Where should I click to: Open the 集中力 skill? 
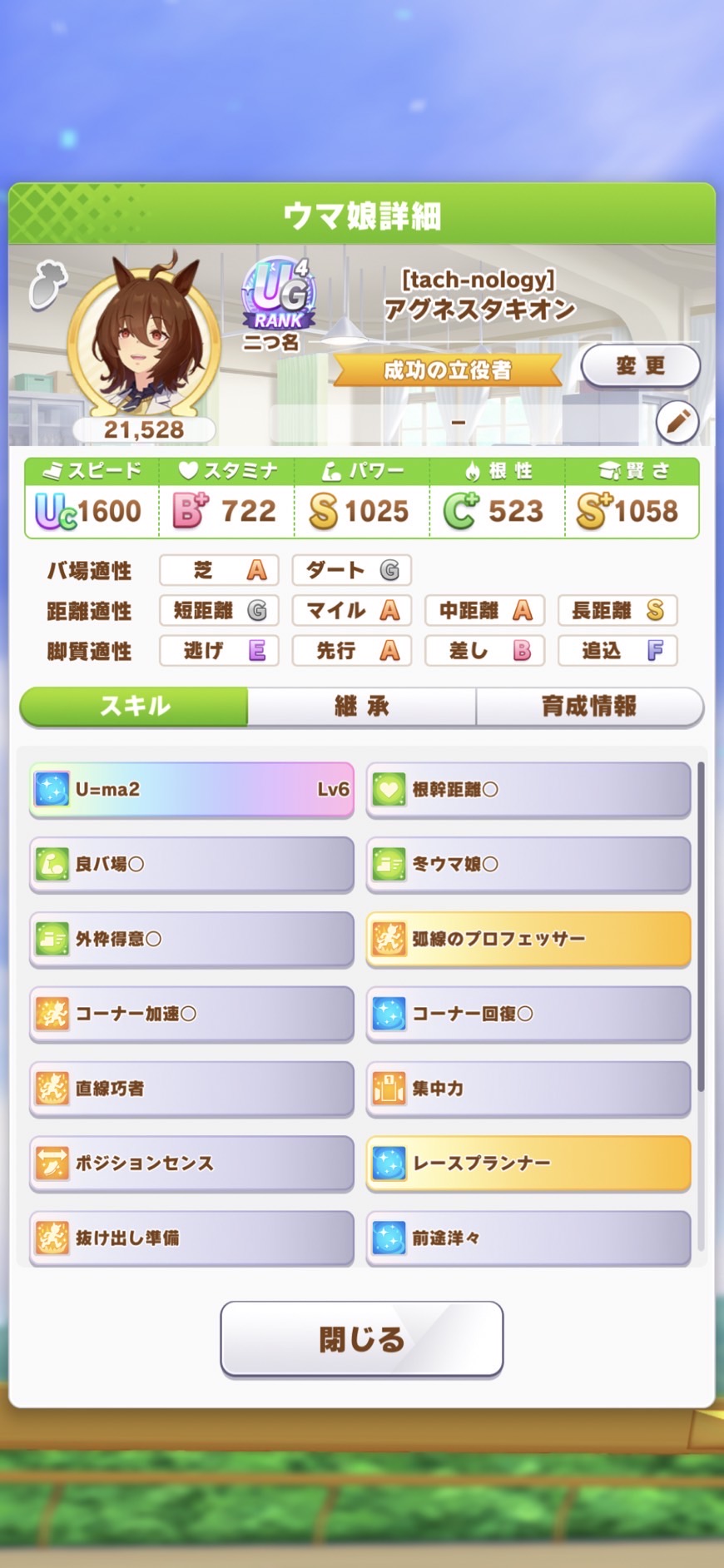tap(528, 1088)
